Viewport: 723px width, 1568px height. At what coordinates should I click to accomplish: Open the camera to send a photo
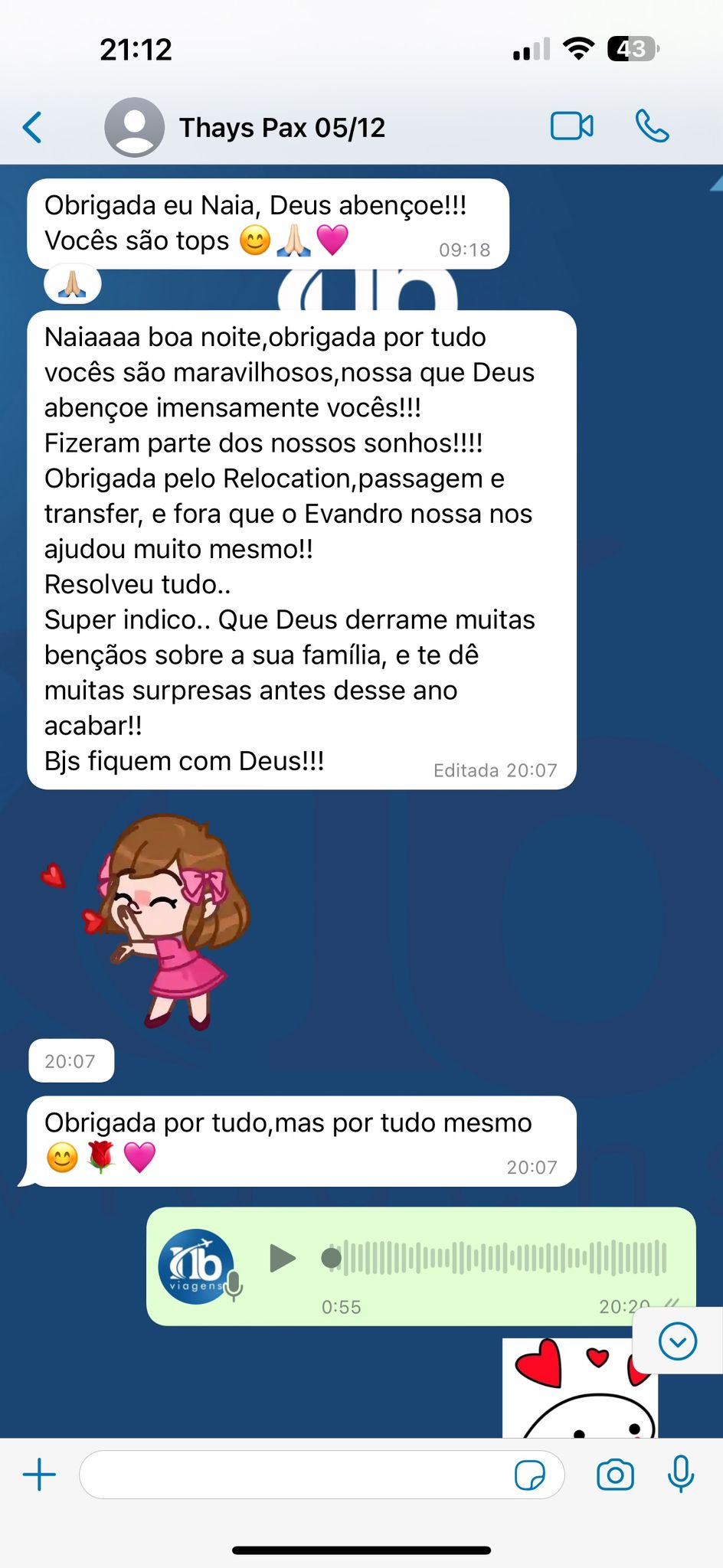(x=615, y=1475)
